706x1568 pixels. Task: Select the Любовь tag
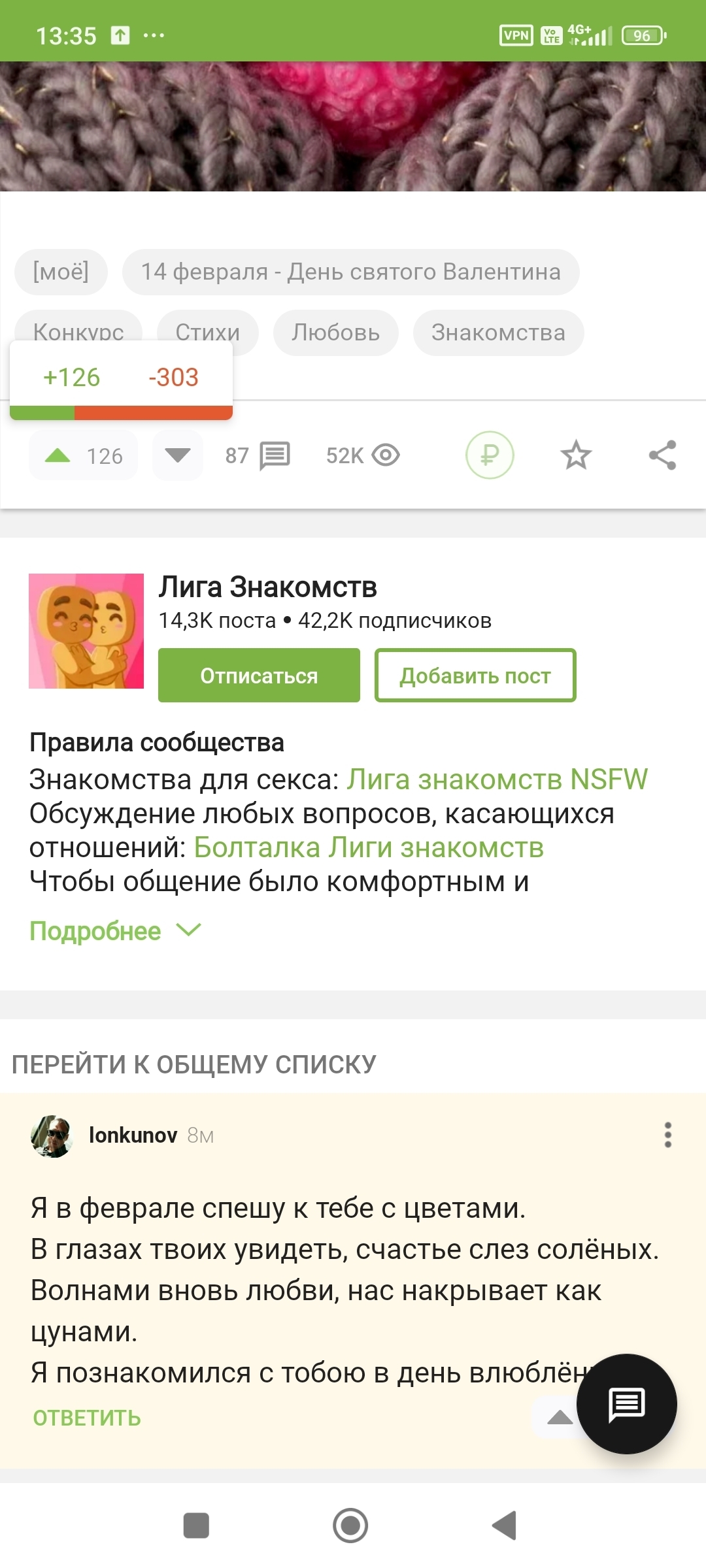point(335,333)
